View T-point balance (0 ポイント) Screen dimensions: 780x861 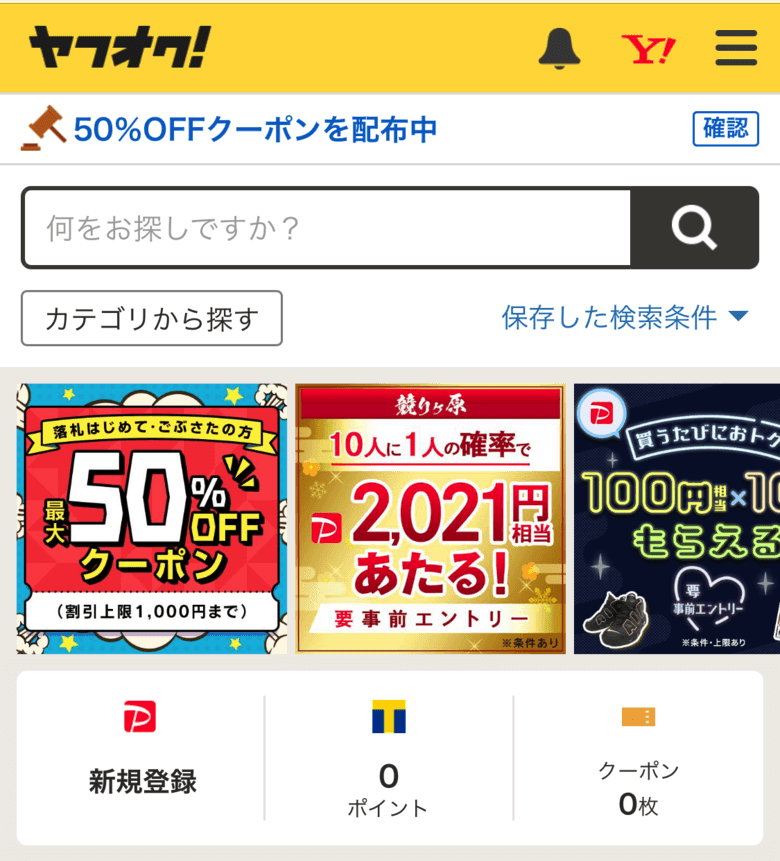tap(388, 758)
